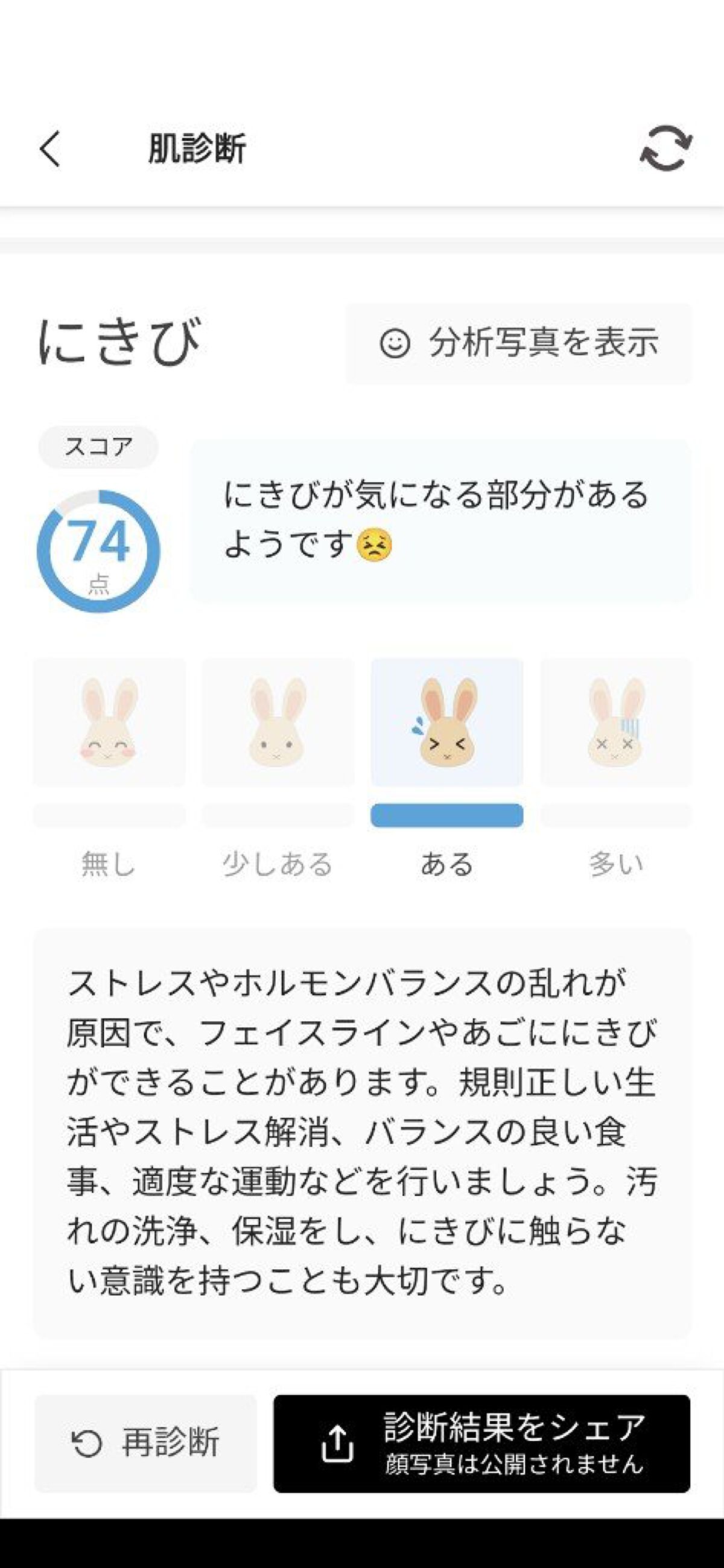The width and height of the screenshot is (724, 1568).
Task: Tap the blue bar under the ある bunny
Action: pos(446,814)
